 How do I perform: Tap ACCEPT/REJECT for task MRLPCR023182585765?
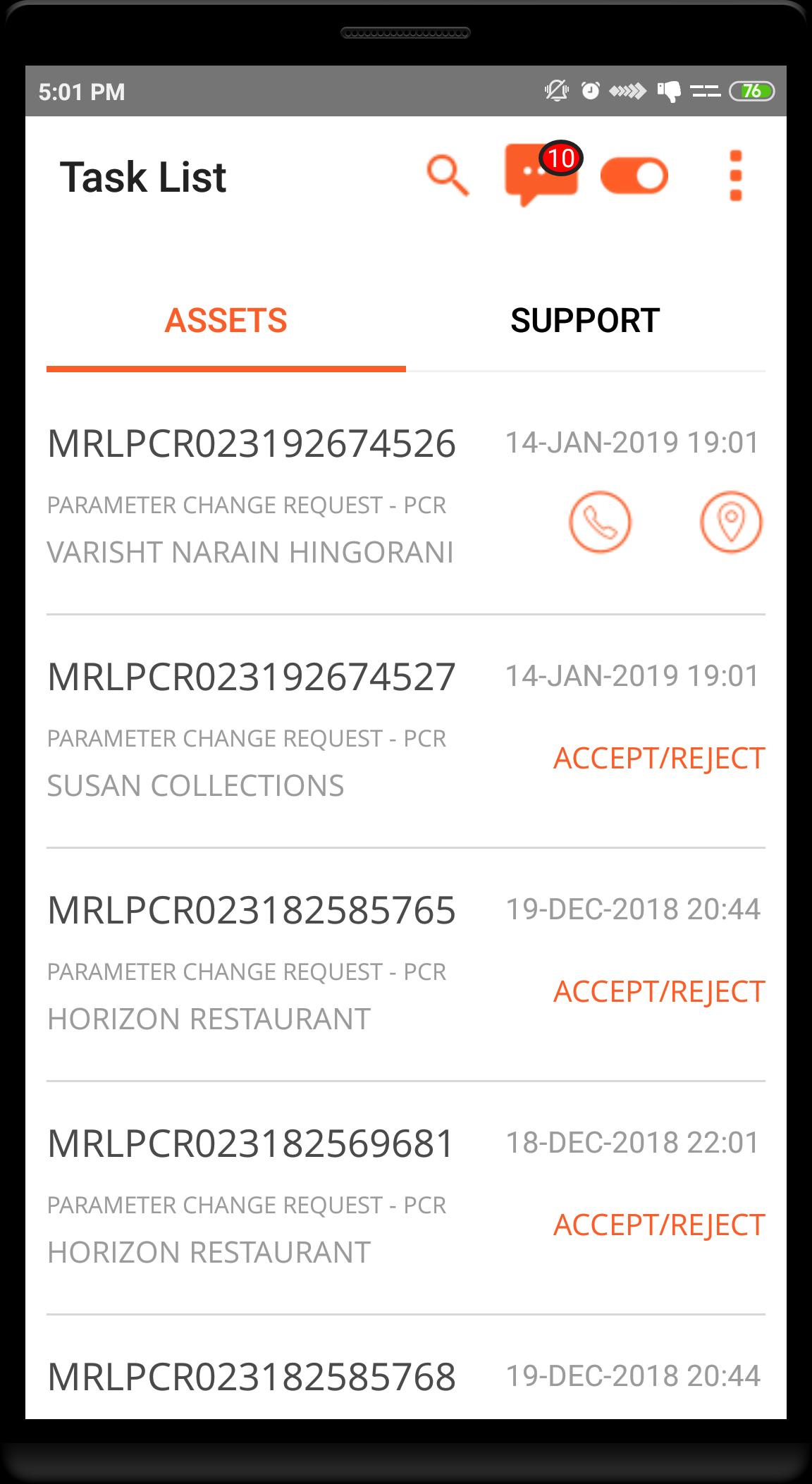659,992
